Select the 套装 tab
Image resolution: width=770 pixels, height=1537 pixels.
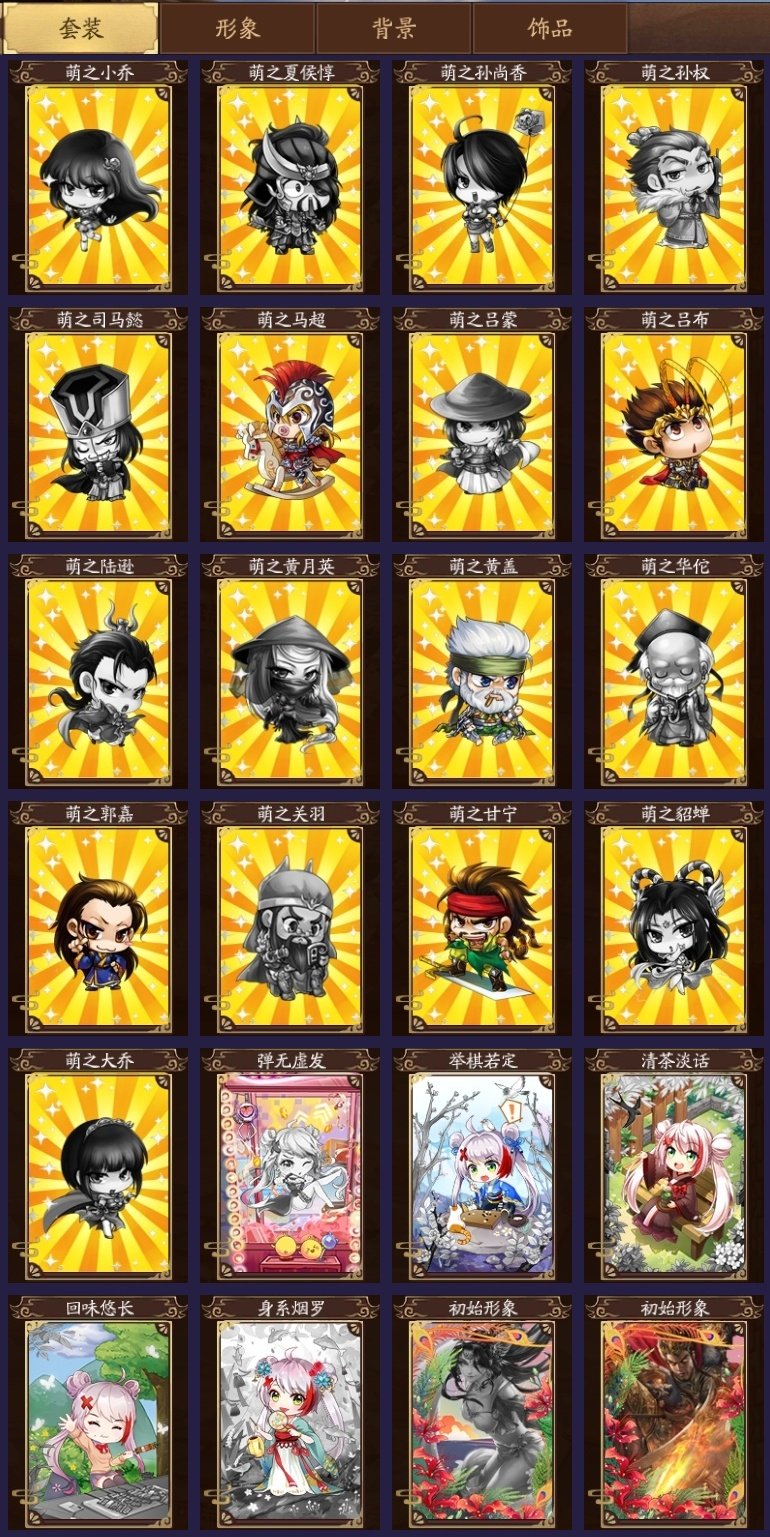tap(81, 28)
